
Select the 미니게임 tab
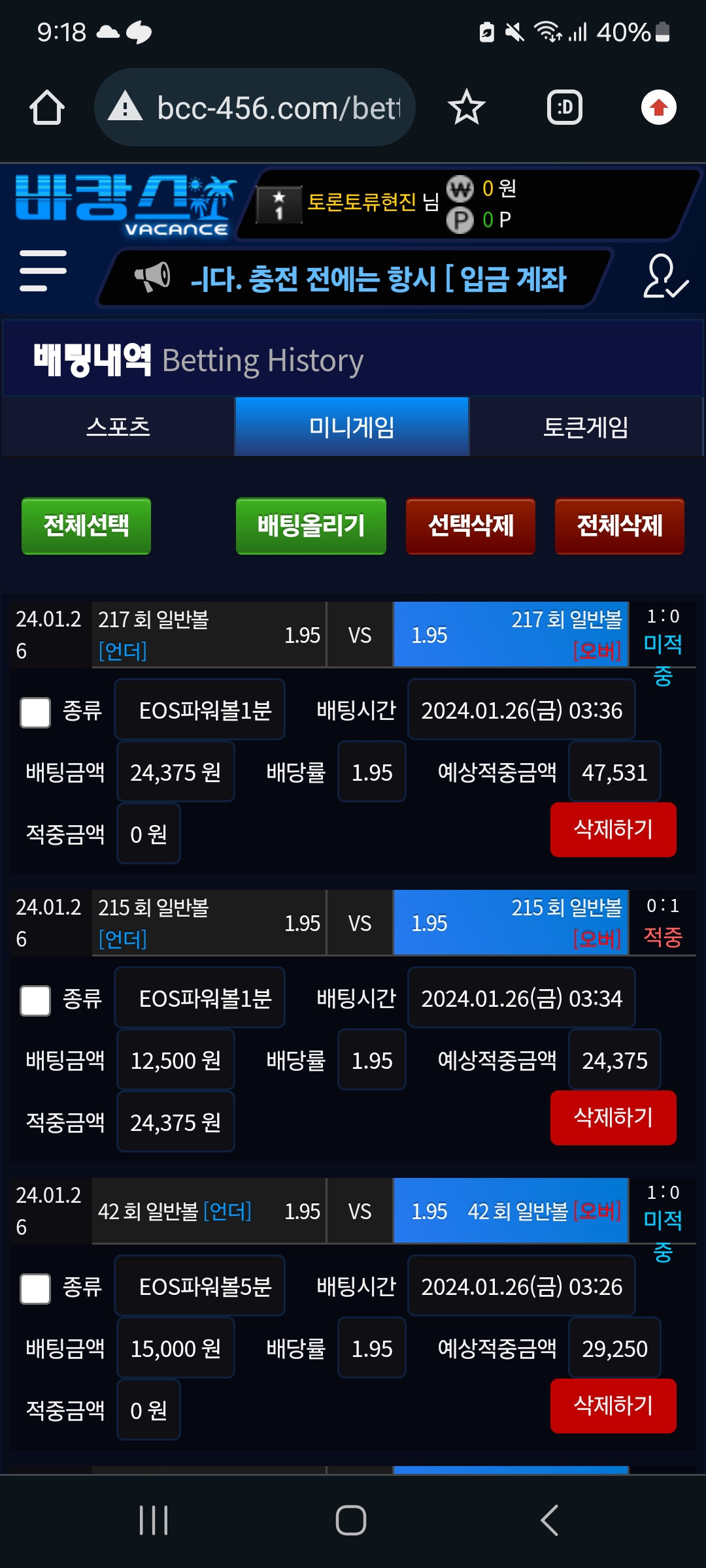click(x=352, y=427)
